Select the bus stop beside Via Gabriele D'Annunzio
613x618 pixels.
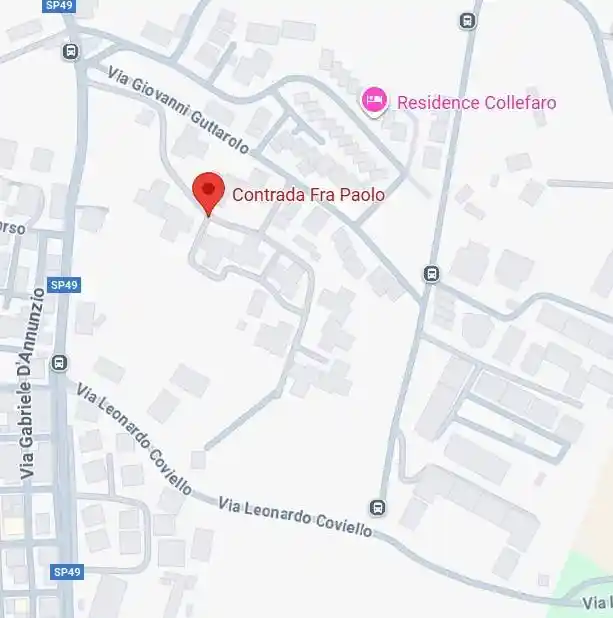click(x=60, y=362)
